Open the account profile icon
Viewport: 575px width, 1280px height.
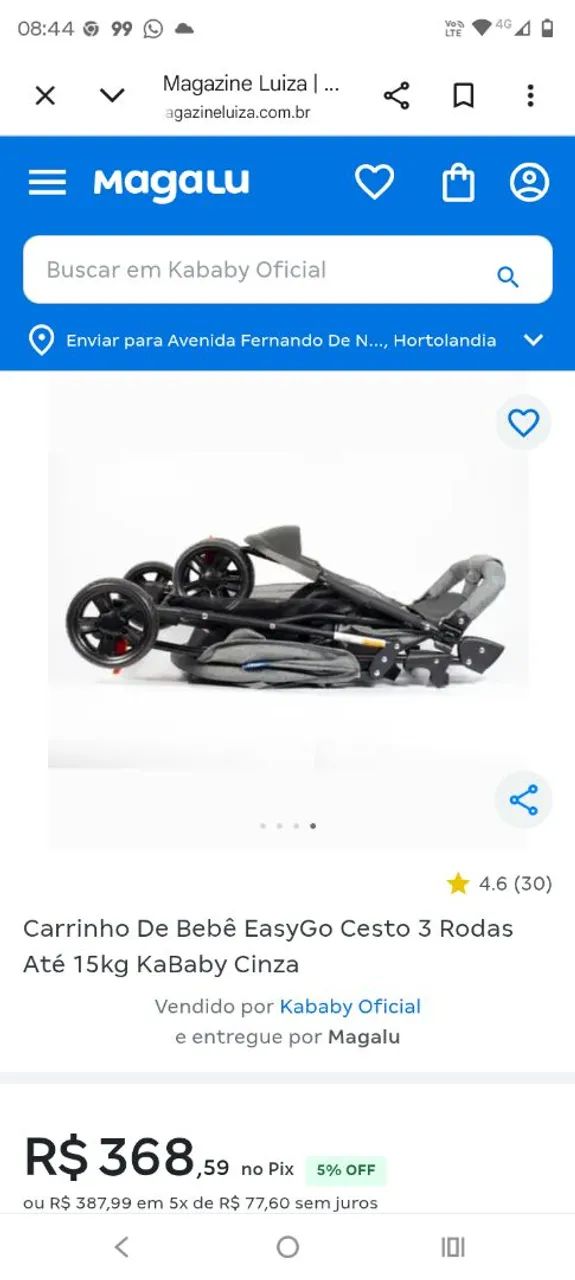pos(530,182)
